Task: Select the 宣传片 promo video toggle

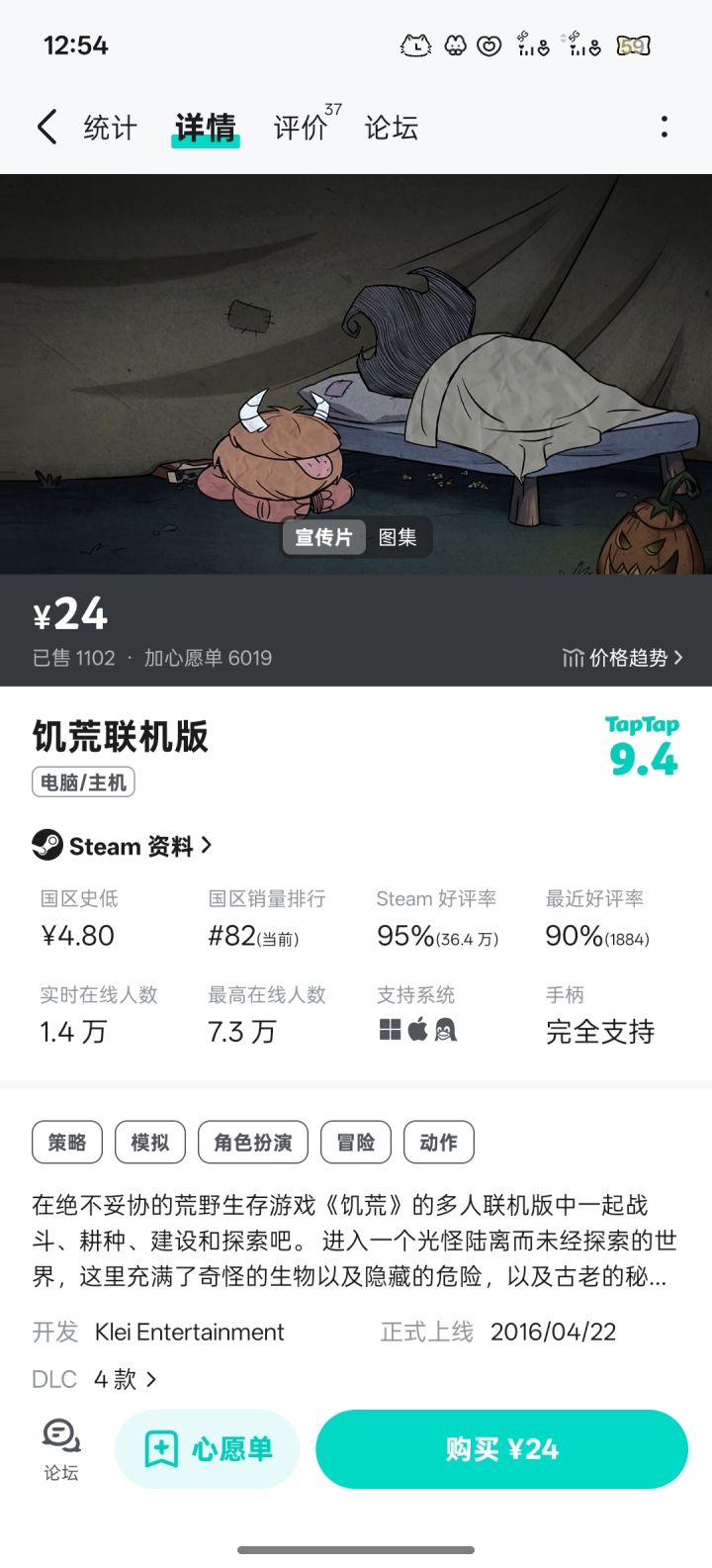Action: [323, 537]
